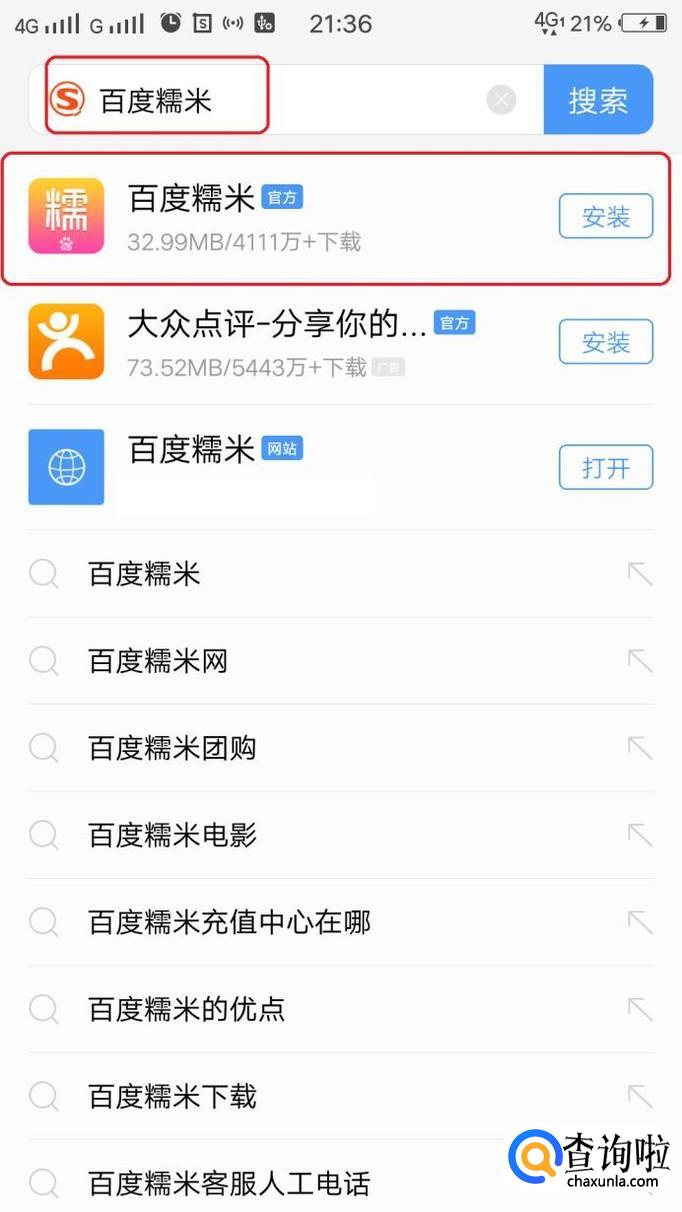Fill search box using arrow beside 百度糯米网
This screenshot has width=682, height=1212.
coord(639,661)
